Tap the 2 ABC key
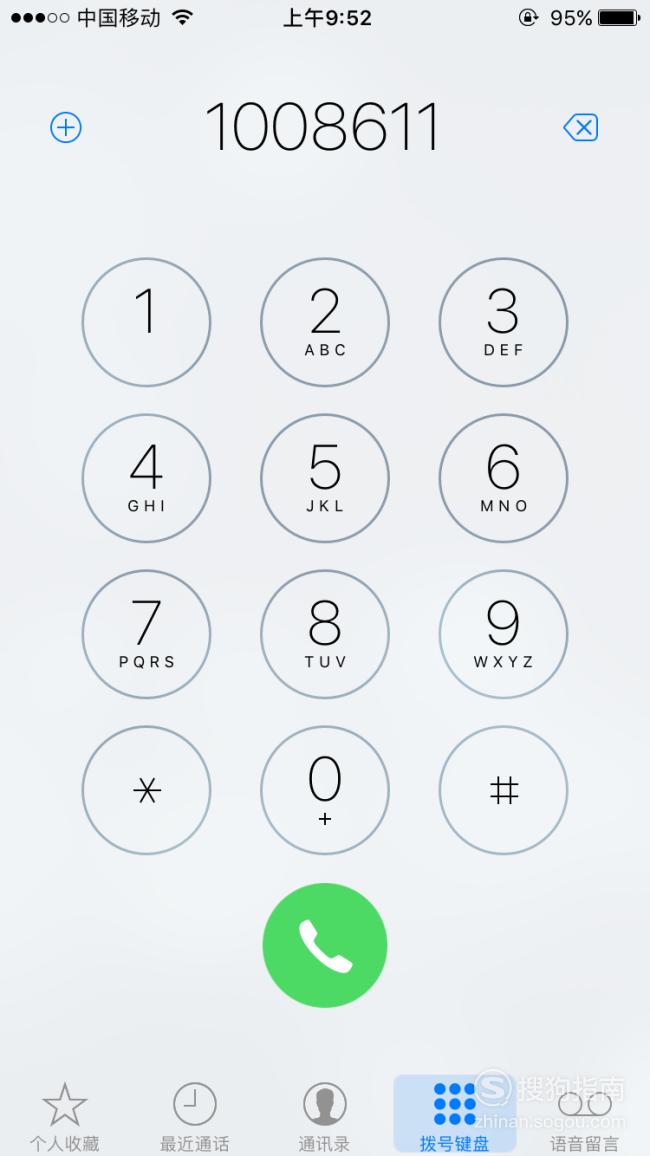 click(325, 322)
